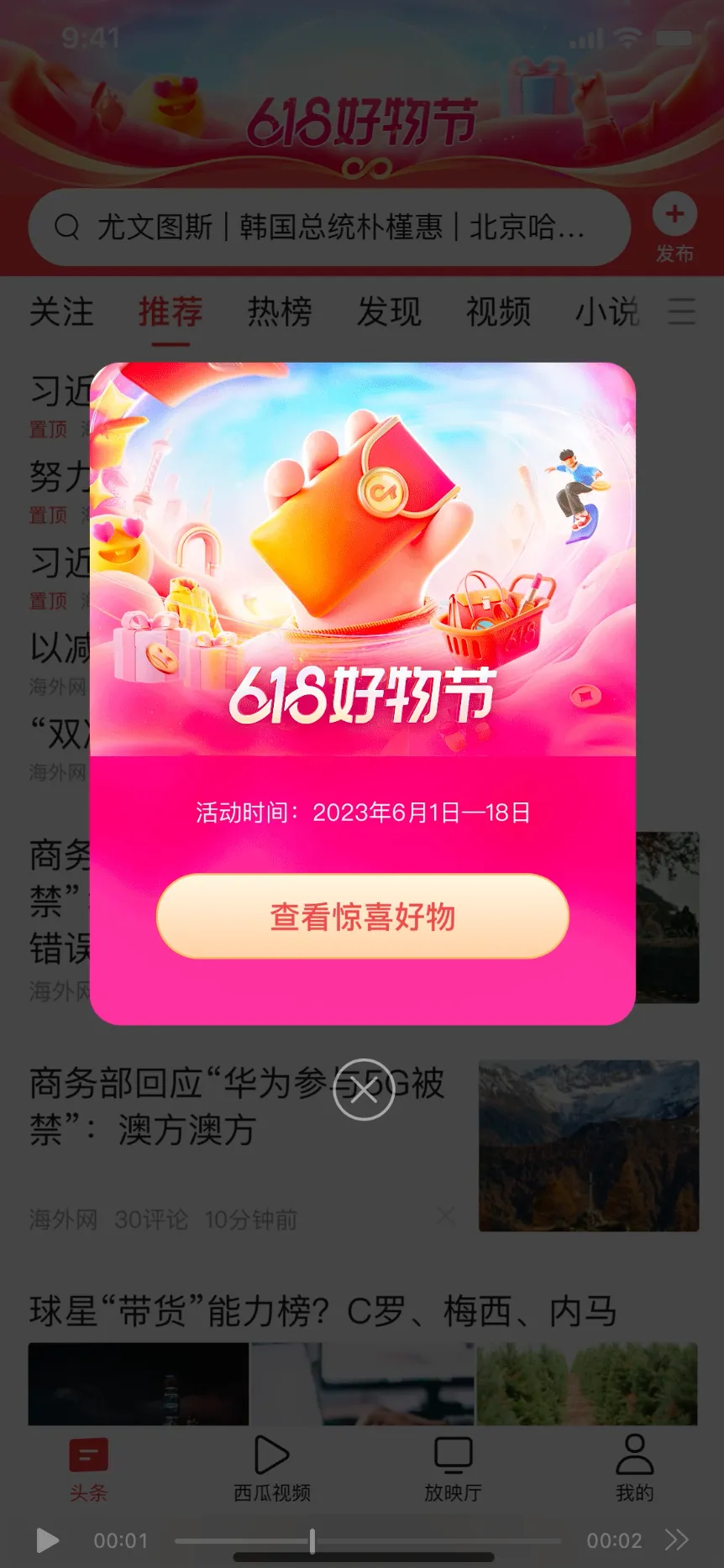The width and height of the screenshot is (724, 1568).
Task: Switch to the 放映厅 tab
Action: (453, 1468)
